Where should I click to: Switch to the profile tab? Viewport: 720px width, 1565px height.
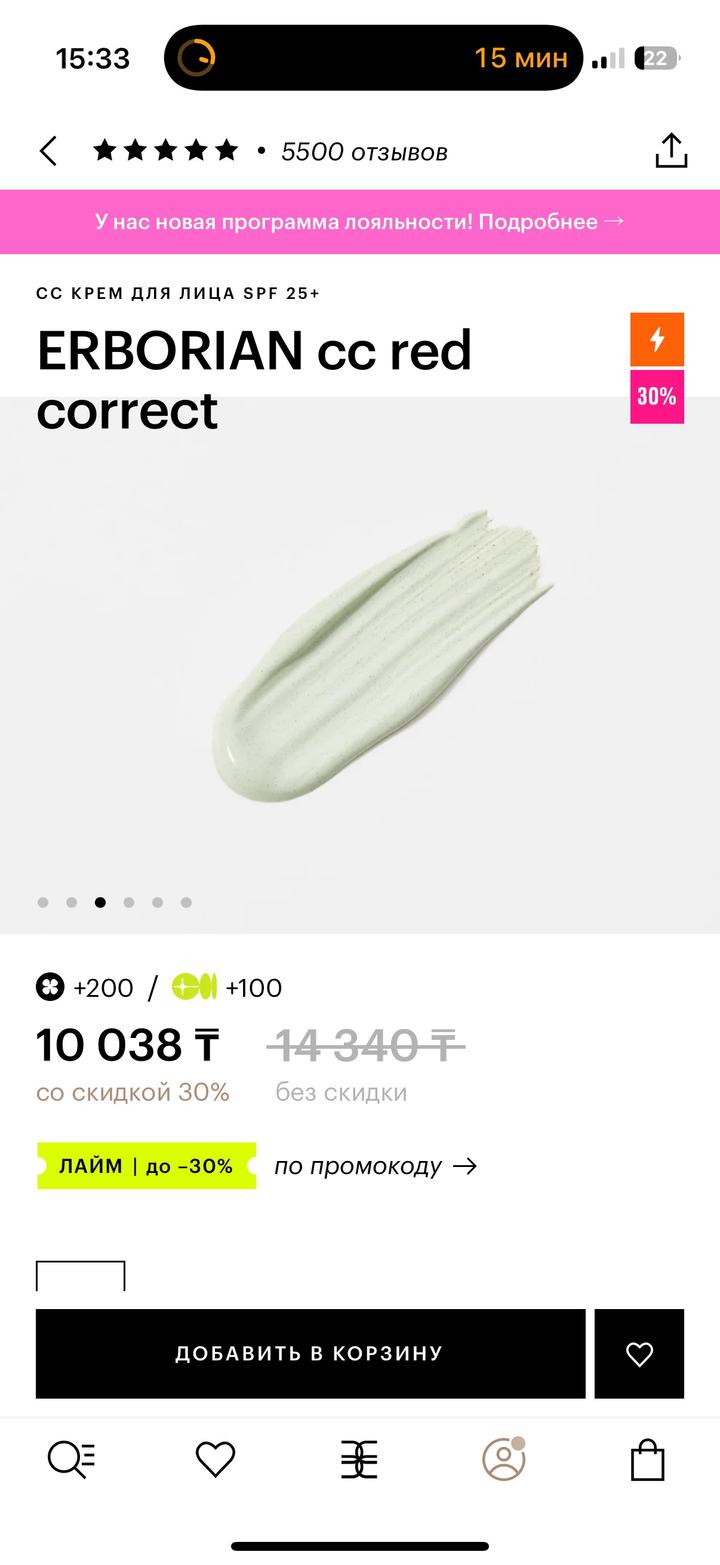click(x=503, y=1460)
